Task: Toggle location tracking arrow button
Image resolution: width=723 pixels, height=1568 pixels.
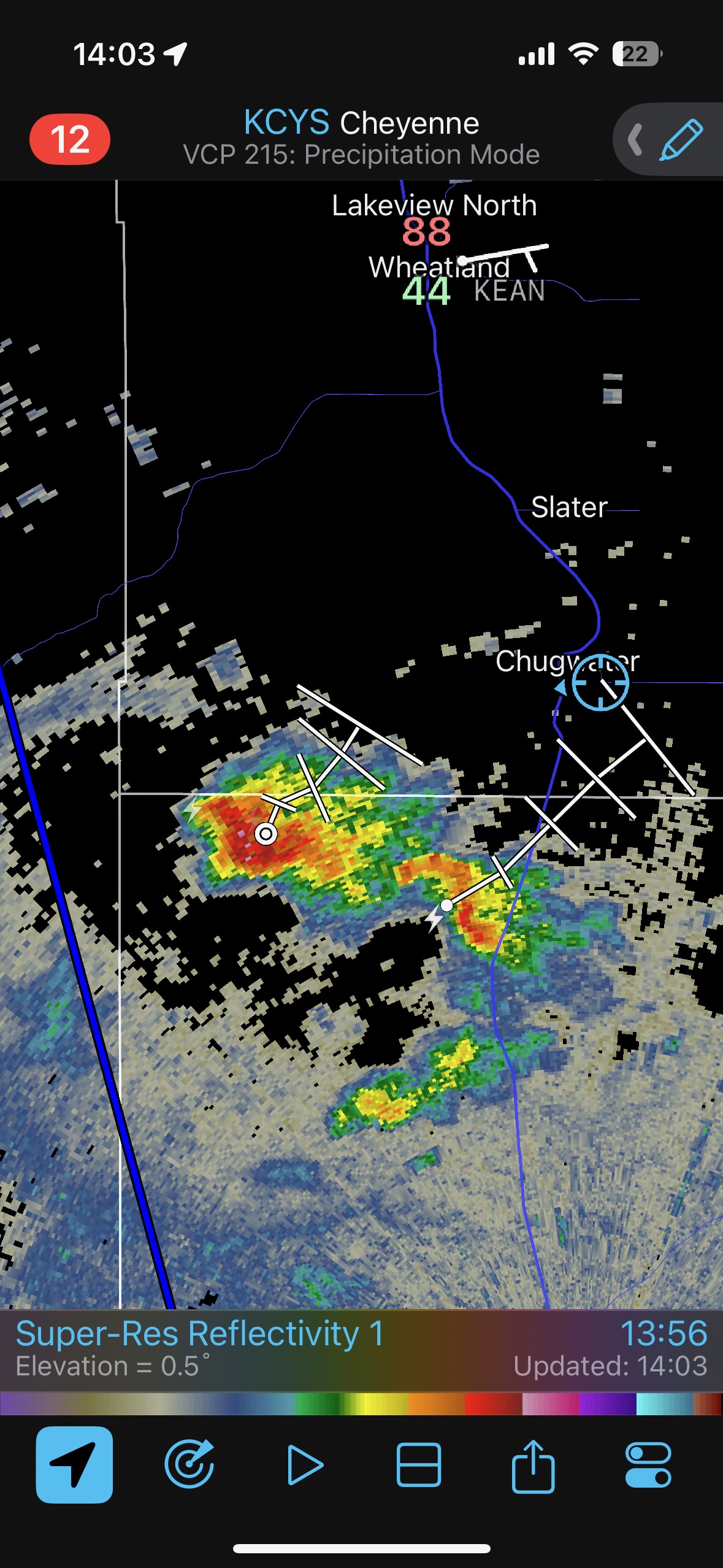Action: pyautogui.click(x=74, y=1464)
